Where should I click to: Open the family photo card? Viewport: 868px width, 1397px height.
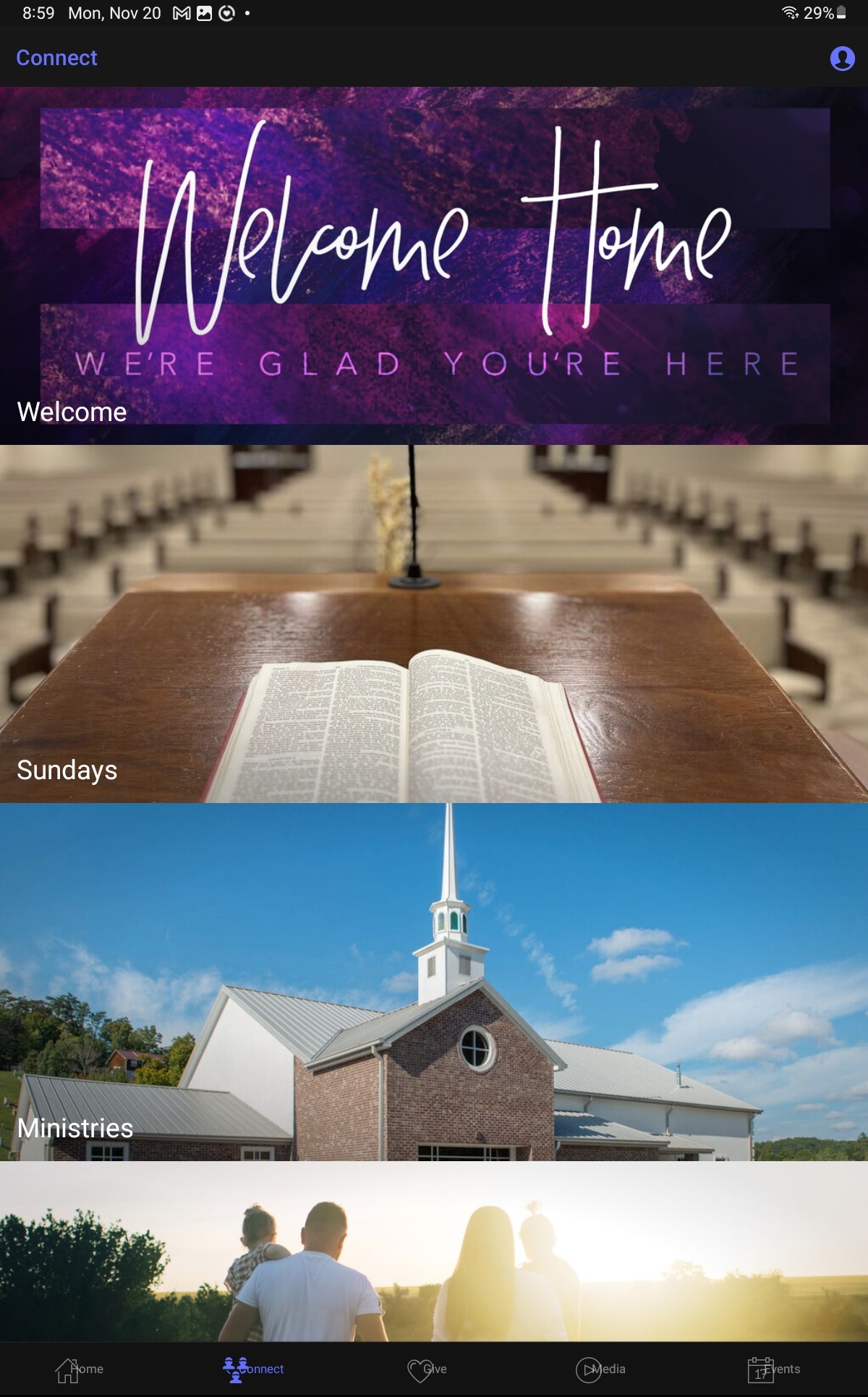point(434,1252)
